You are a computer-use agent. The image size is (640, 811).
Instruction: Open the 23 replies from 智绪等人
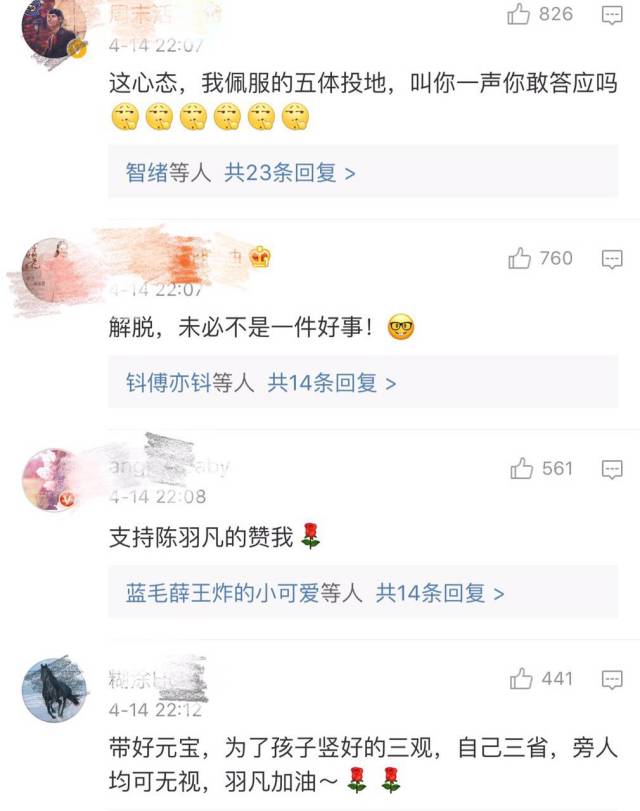pos(240,173)
